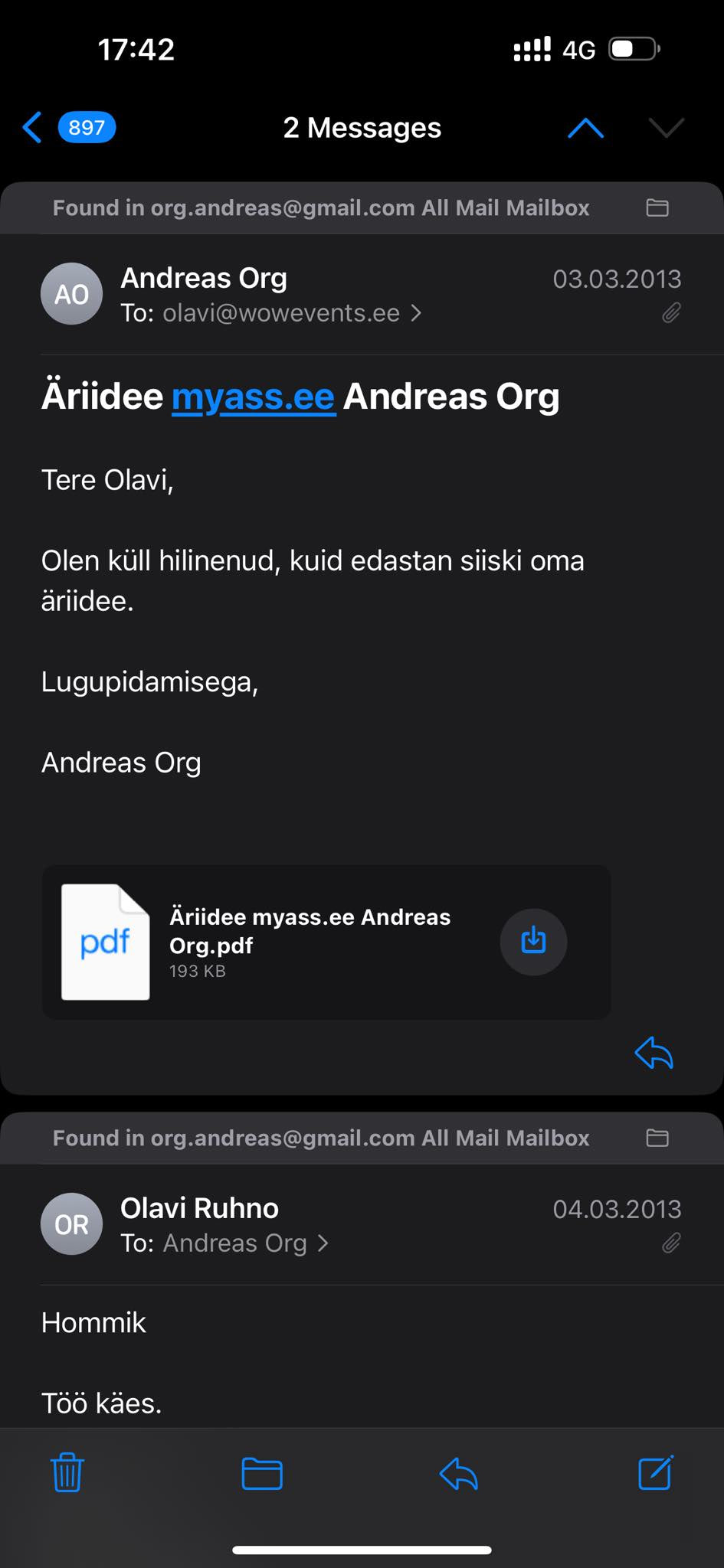Reply to Andreas Org's message with the arrow below the attachment
724x1568 pixels.
pyautogui.click(x=654, y=1053)
